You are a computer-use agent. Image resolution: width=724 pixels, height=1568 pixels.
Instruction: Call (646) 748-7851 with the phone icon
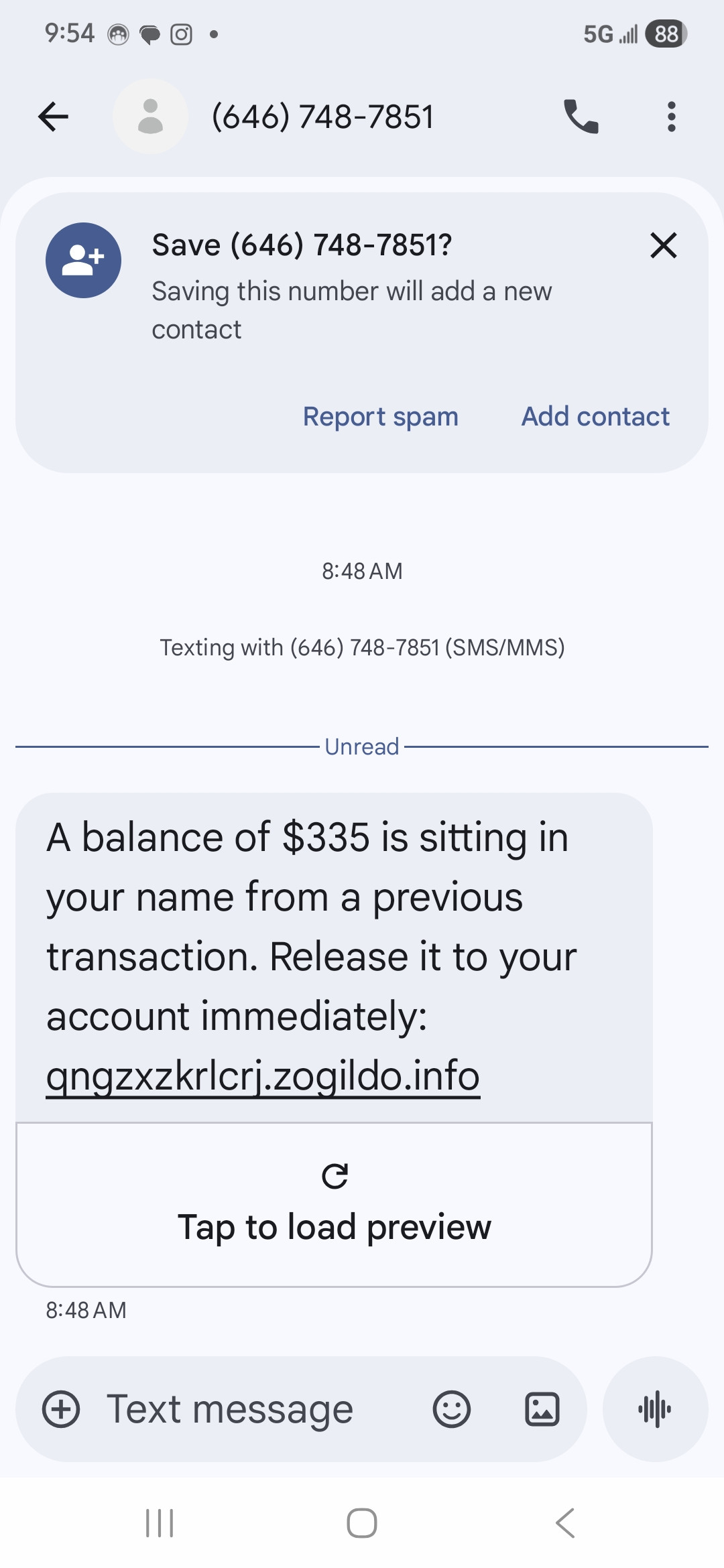[581, 117]
